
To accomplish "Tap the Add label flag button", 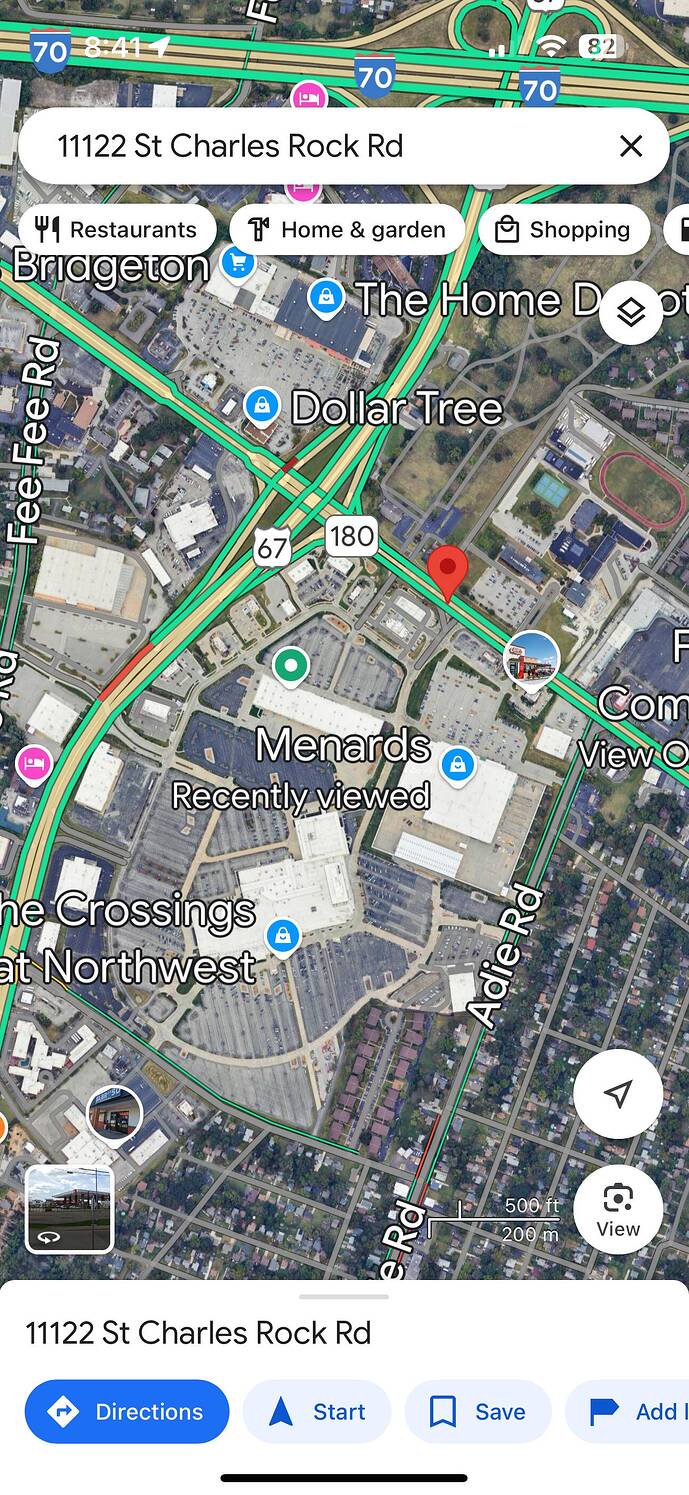I will 632,1411.
